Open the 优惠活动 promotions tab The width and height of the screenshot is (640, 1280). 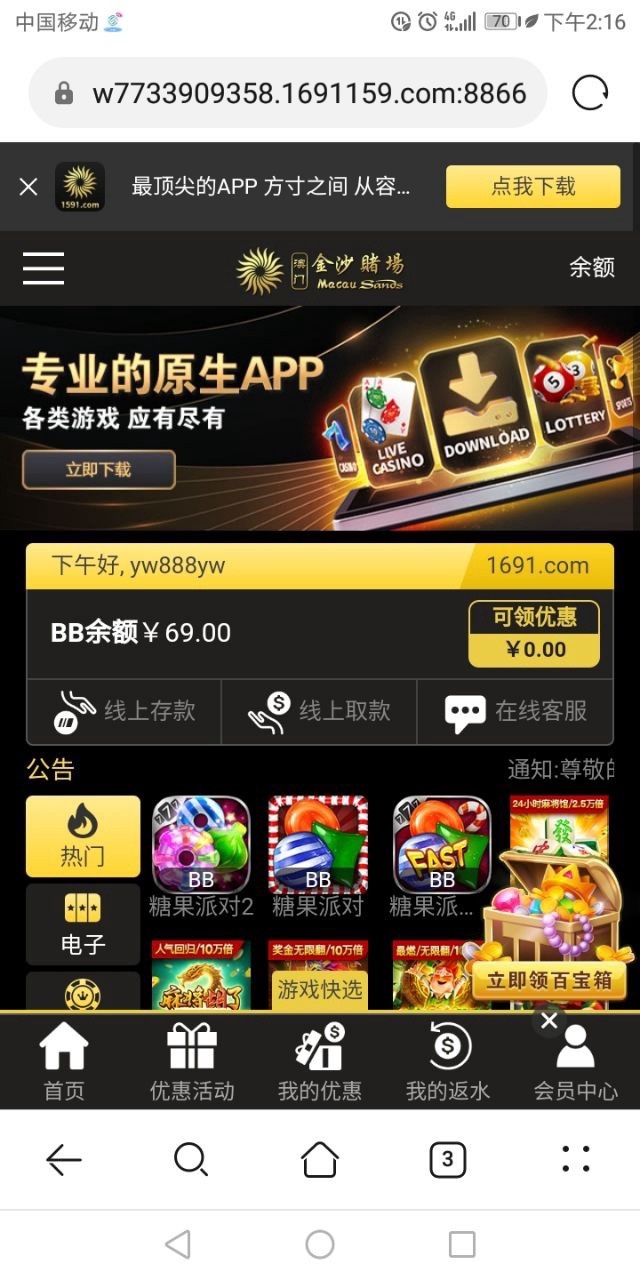click(192, 1062)
